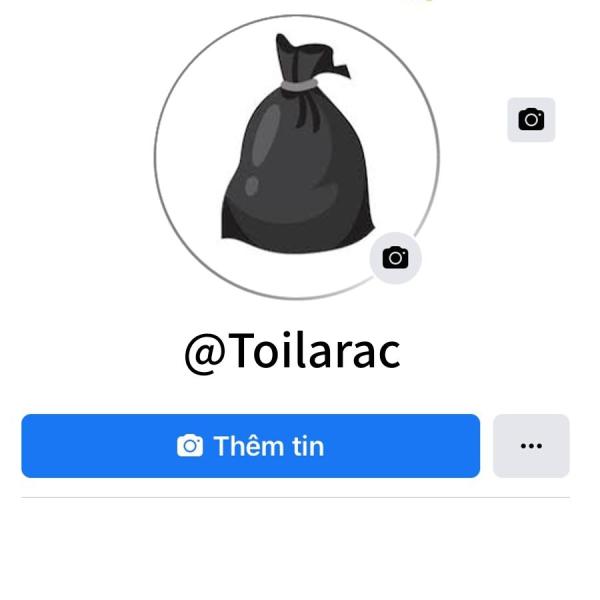Edit the cover photo via the camera icon
Viewport: 600px width, 600px height.
pos(531,120)
